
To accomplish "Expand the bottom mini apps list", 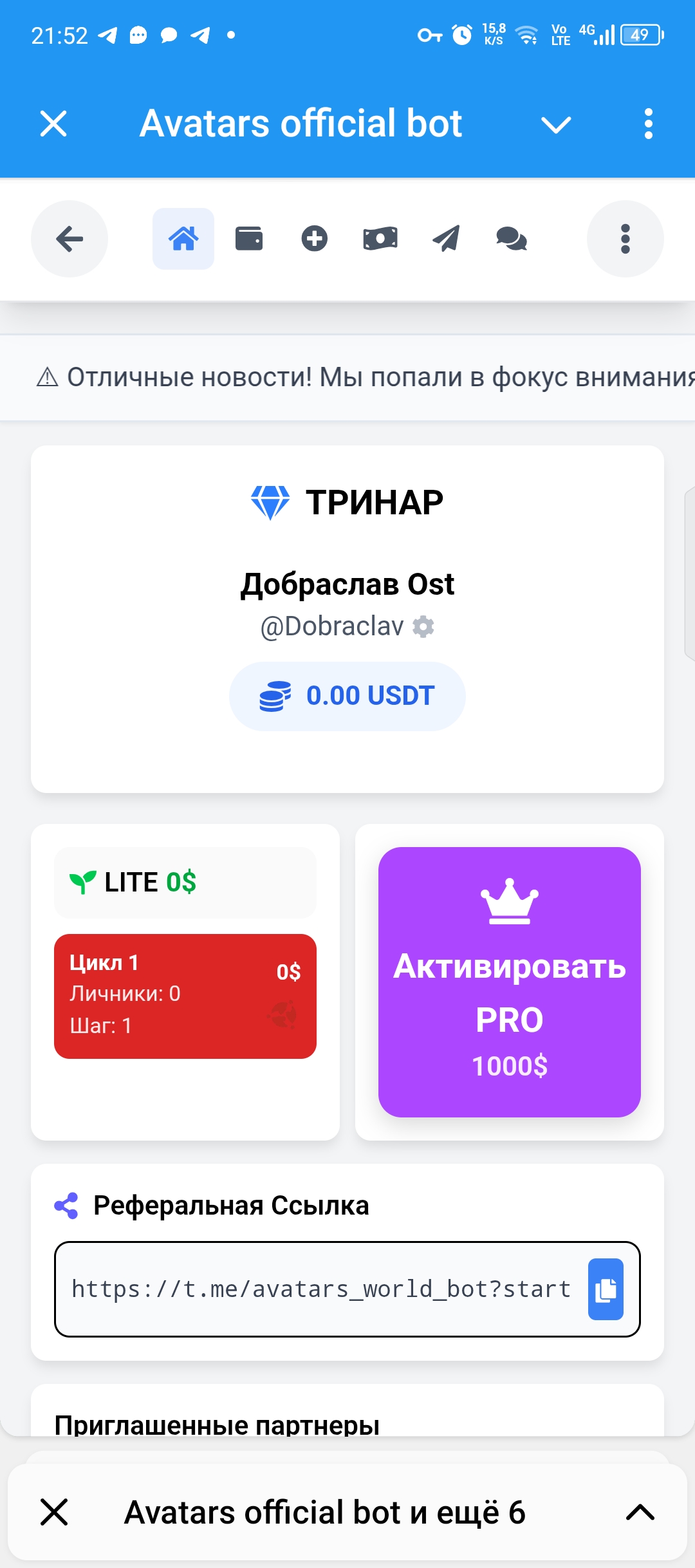I will point(640,1512).
